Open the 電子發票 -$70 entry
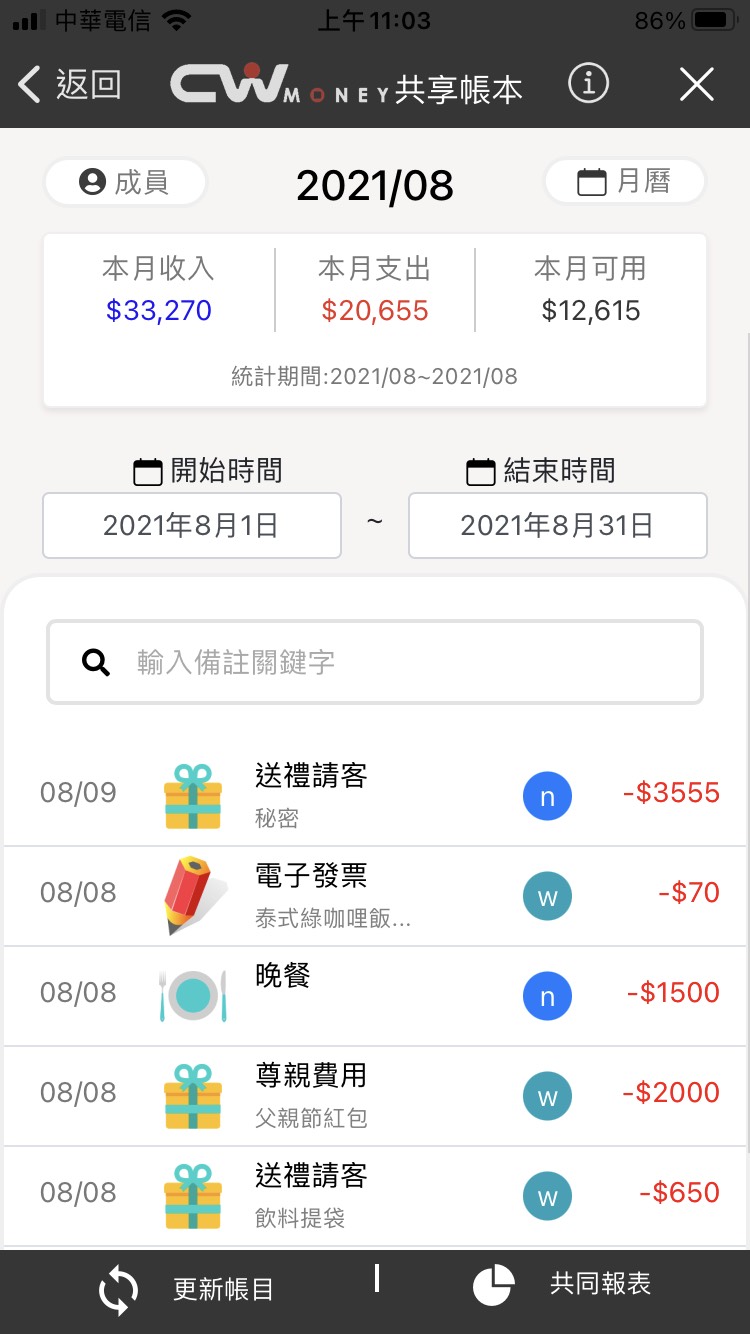This screenshot has height=1334, width=750. (x=375, y=895)
